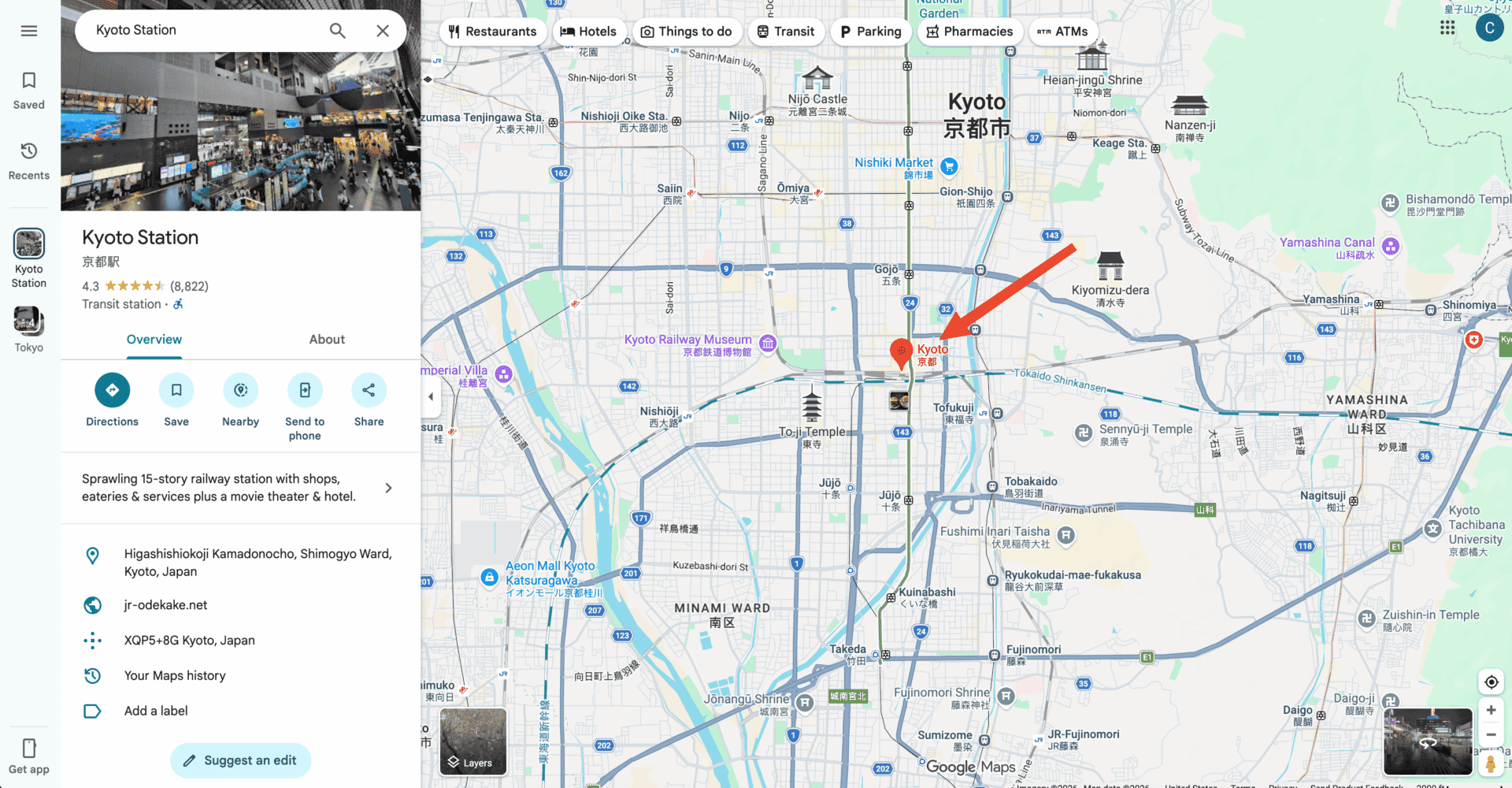Select the Pharmacies filter chip
The image size is (1512, 788).
(x=969, y=32)
